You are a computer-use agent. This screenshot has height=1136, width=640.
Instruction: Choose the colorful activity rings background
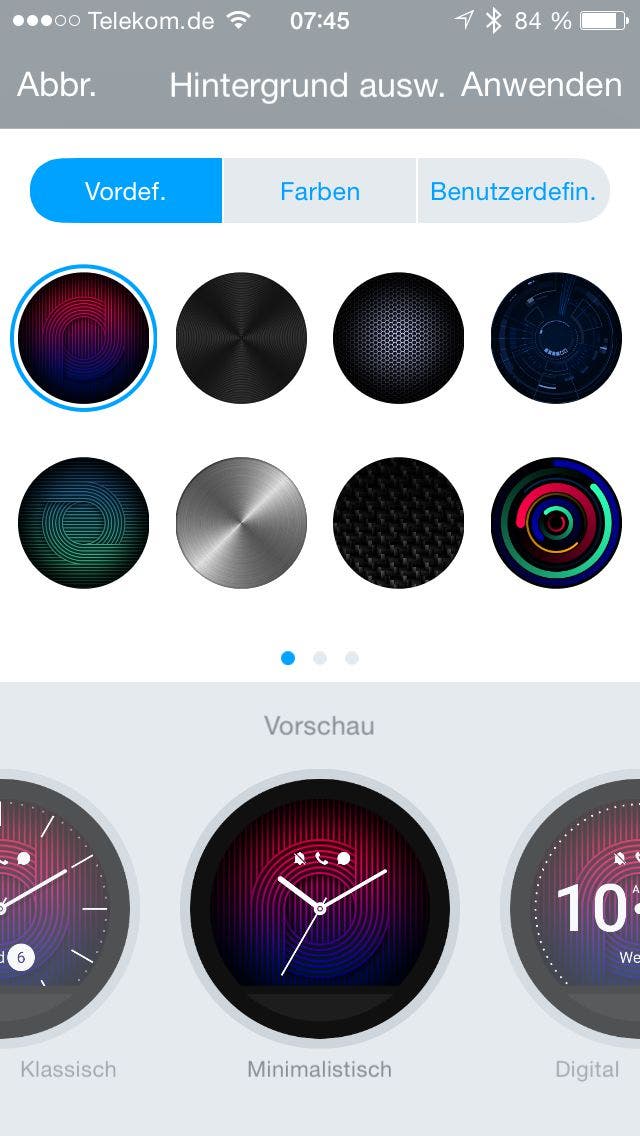pyautogui.click(x=556, y=523)
